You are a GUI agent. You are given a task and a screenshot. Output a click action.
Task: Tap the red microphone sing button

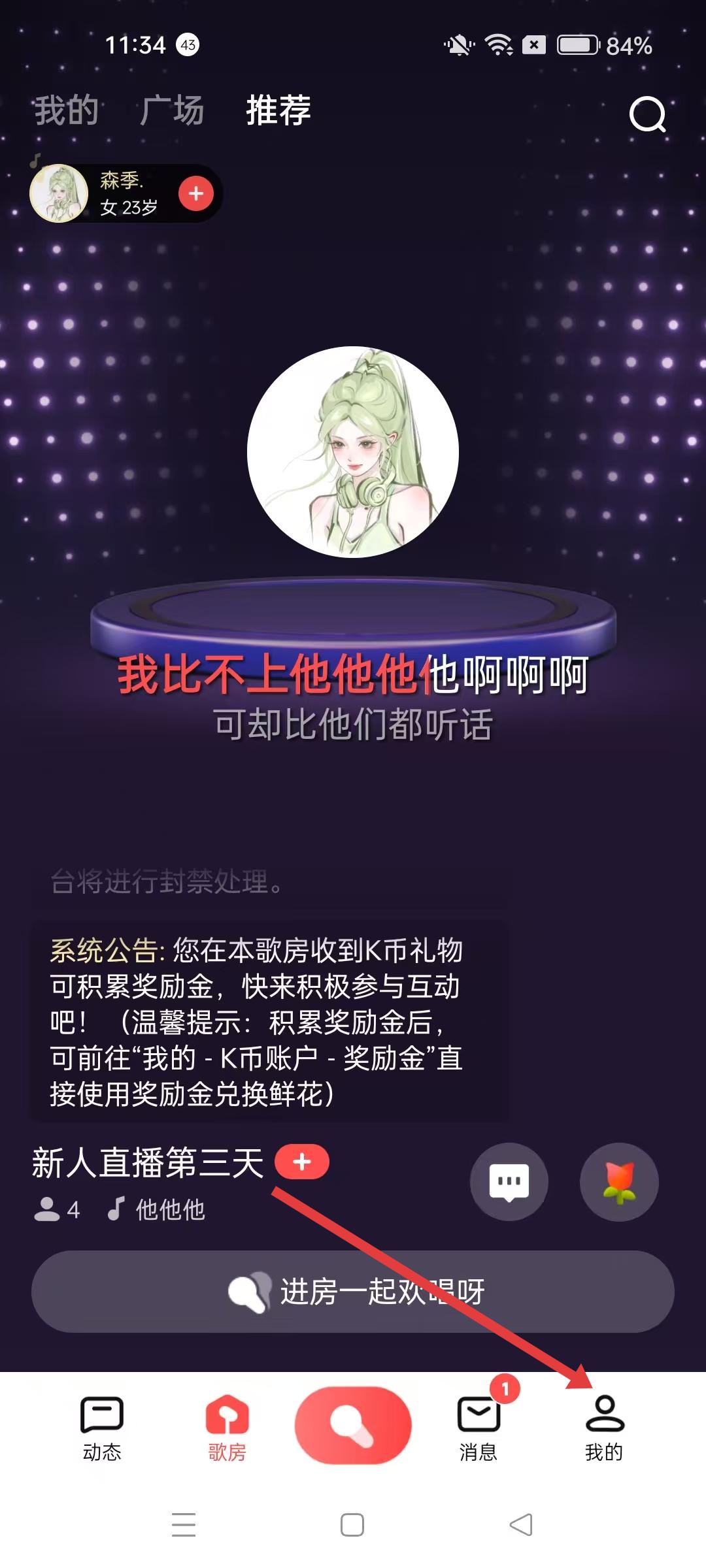coord(353,1425)
